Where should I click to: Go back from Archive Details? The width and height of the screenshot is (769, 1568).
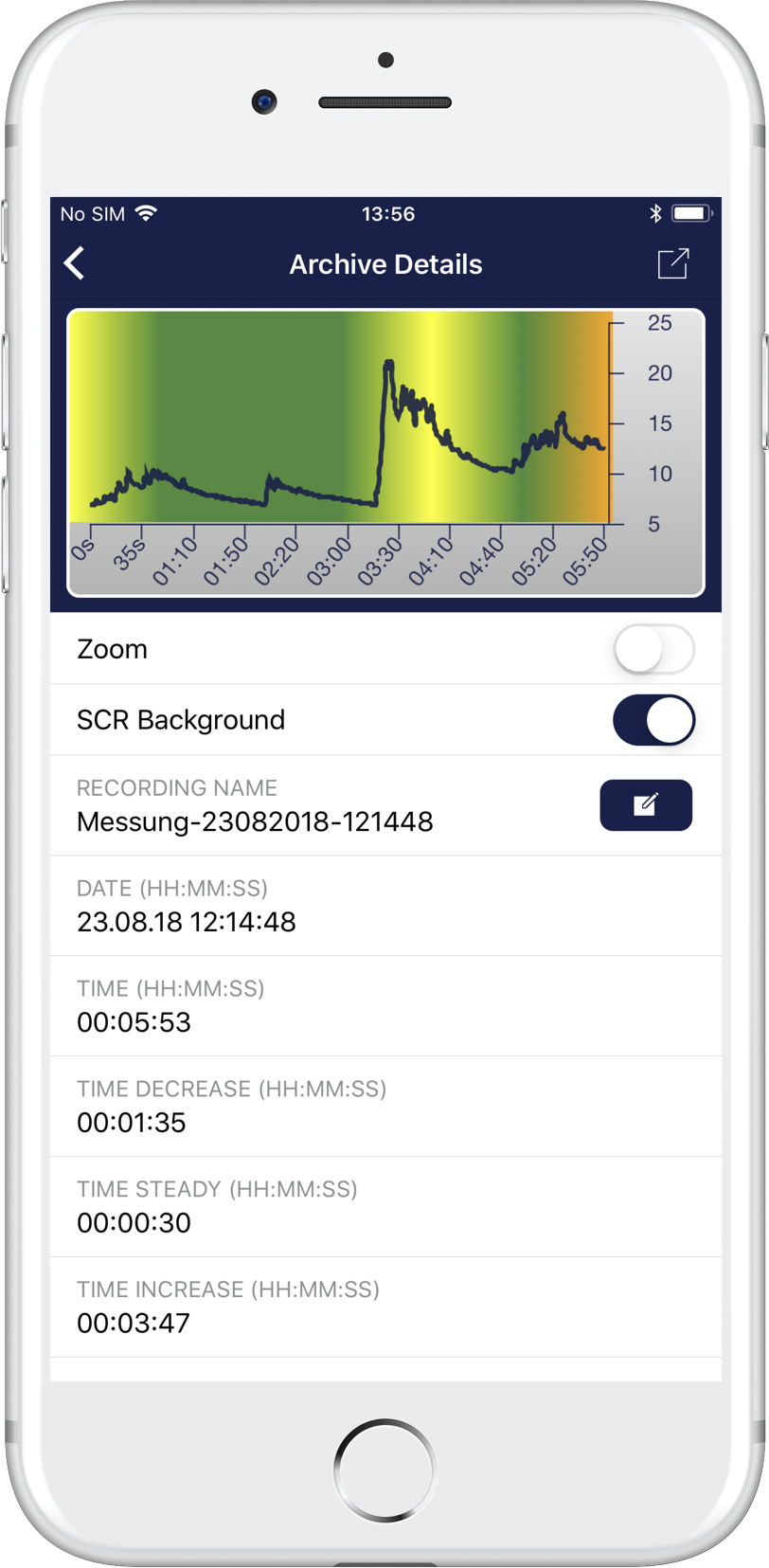point(75,263)
